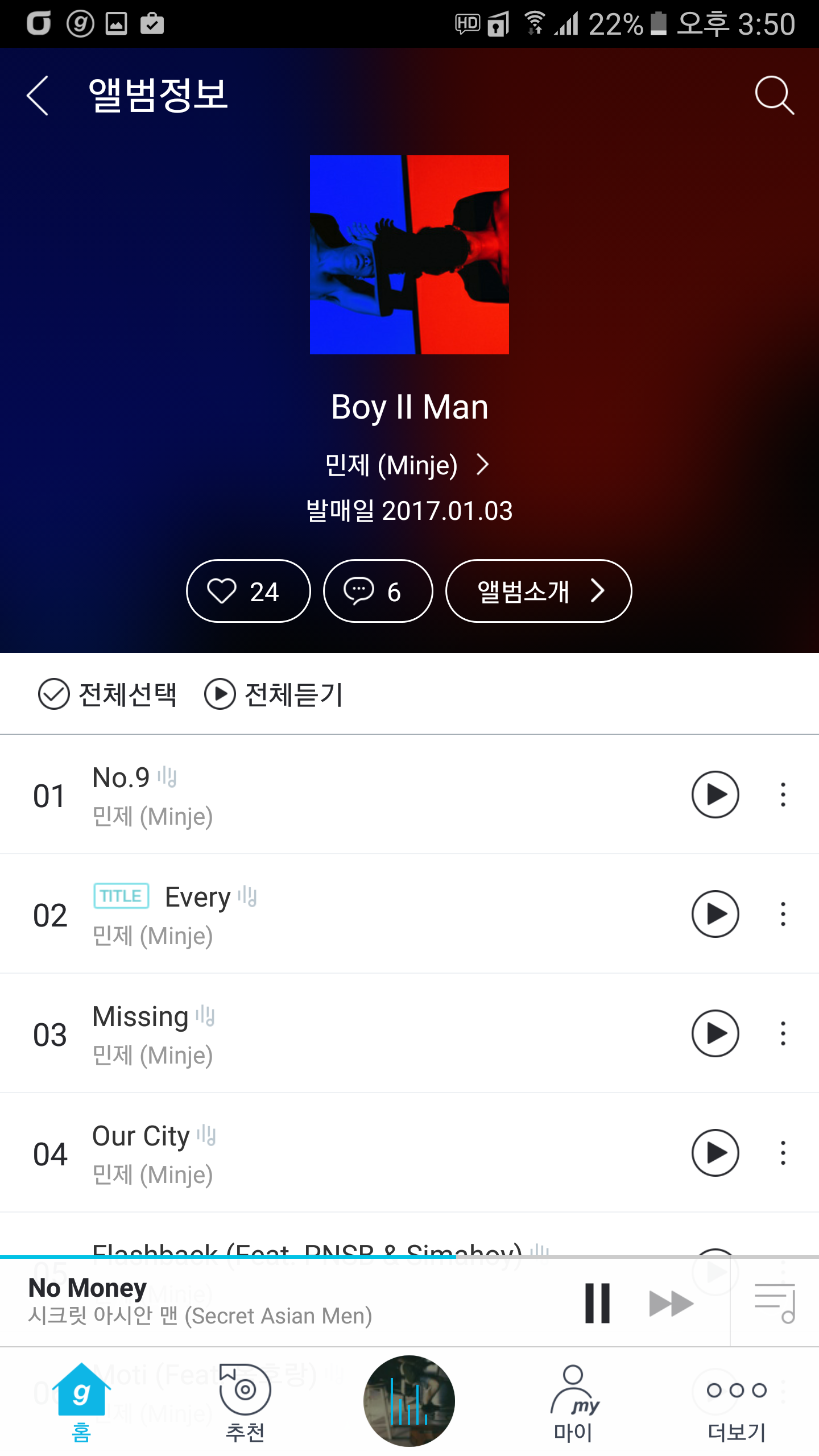Screen dimensions: 819x1456
Task: Open more options for Every
Action: click(783, 914)
